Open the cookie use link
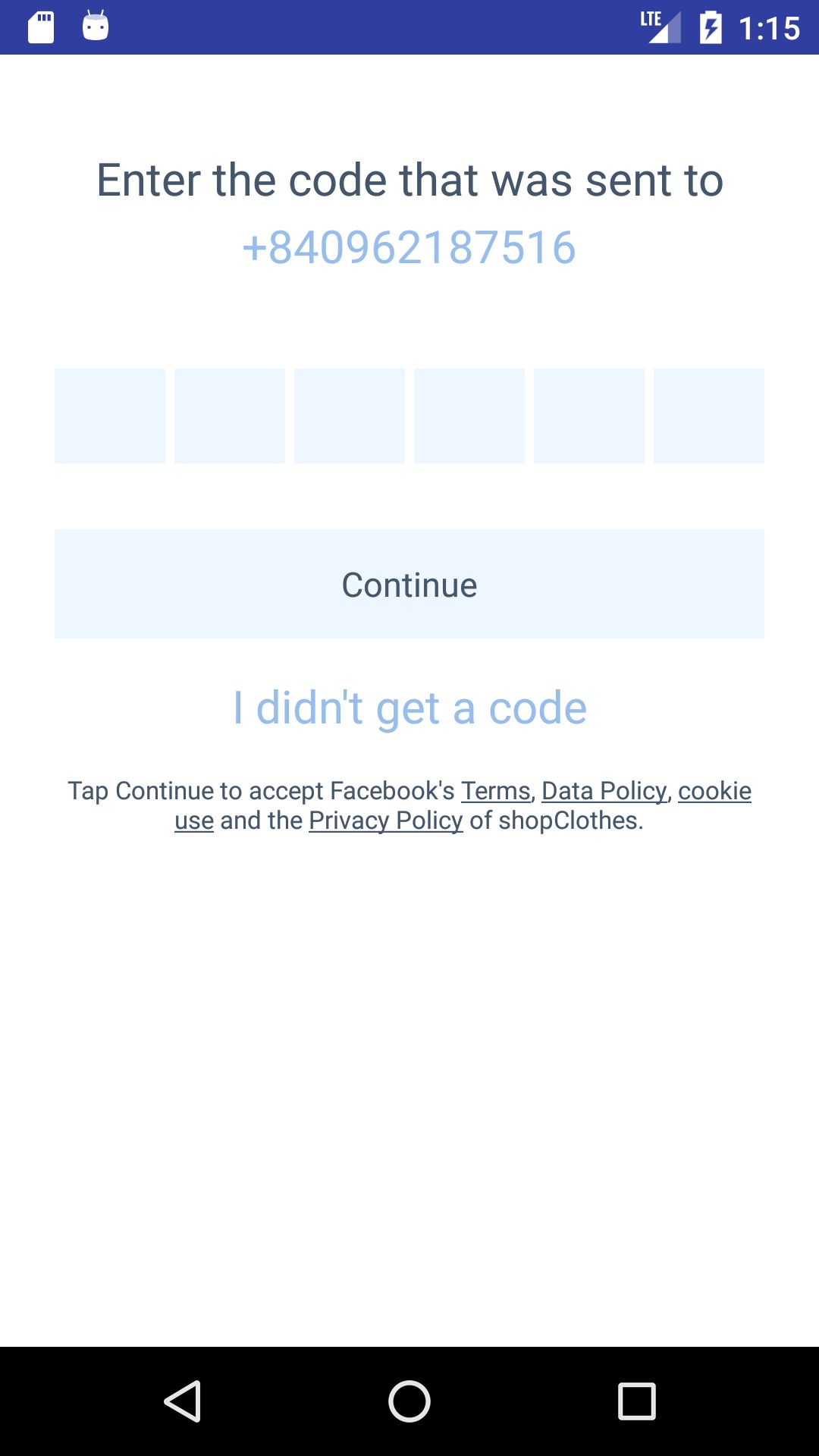Image resolution: width=819 pixels, height=1456 pixels. tap(714, 791)
